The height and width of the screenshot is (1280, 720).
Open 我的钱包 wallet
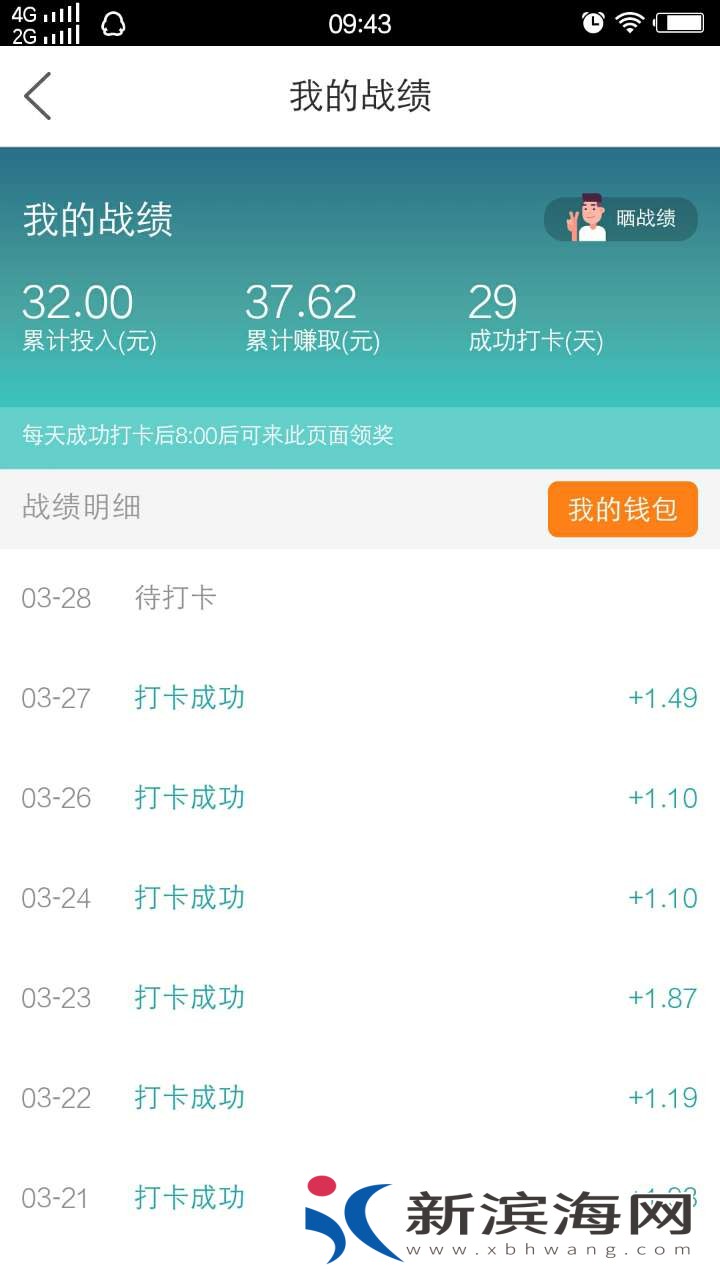point(622,509)
